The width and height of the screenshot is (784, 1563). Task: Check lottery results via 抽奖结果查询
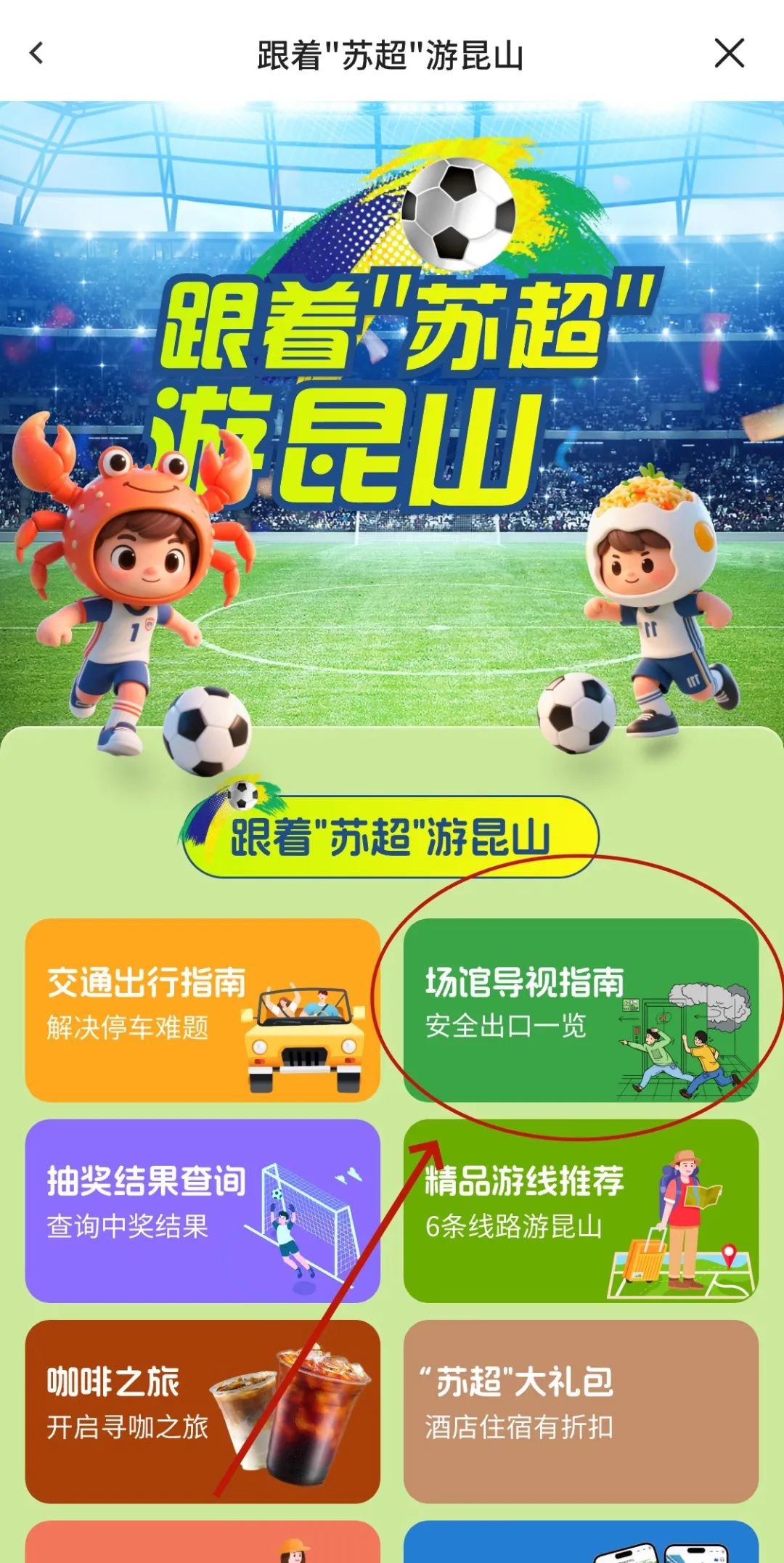203,1210
